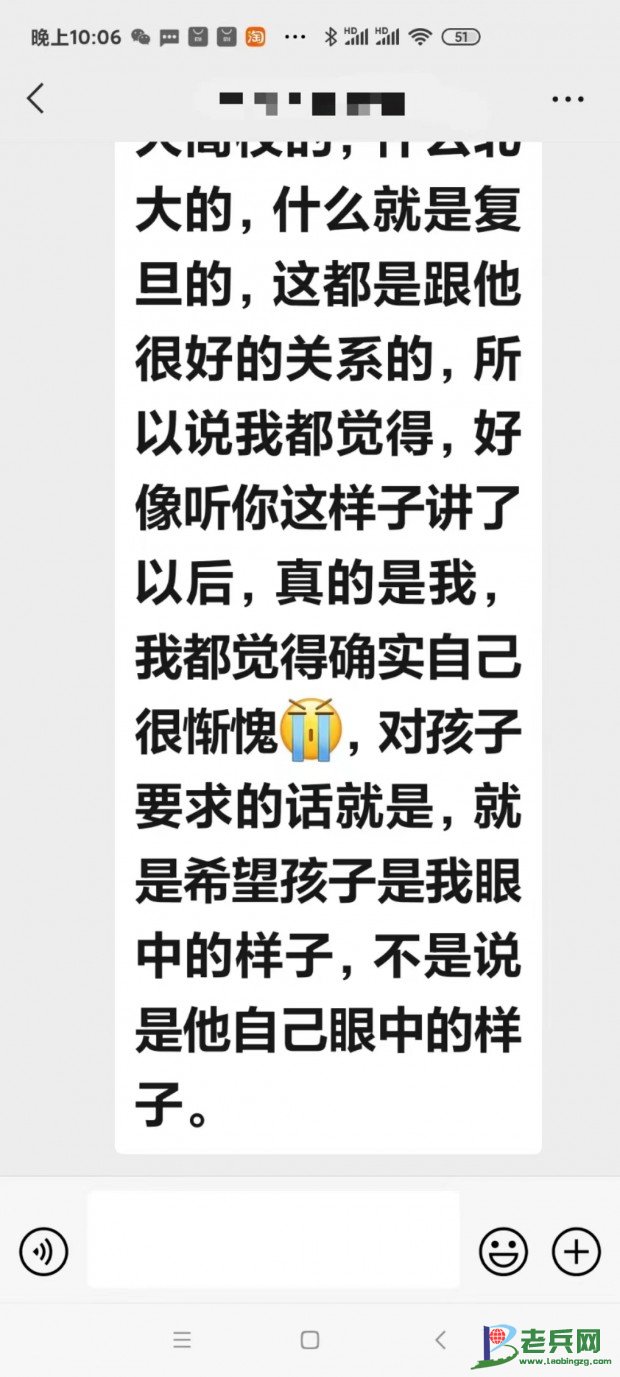Open the plus attachment menu
620x1377 pixels.
coord(576,1251)
